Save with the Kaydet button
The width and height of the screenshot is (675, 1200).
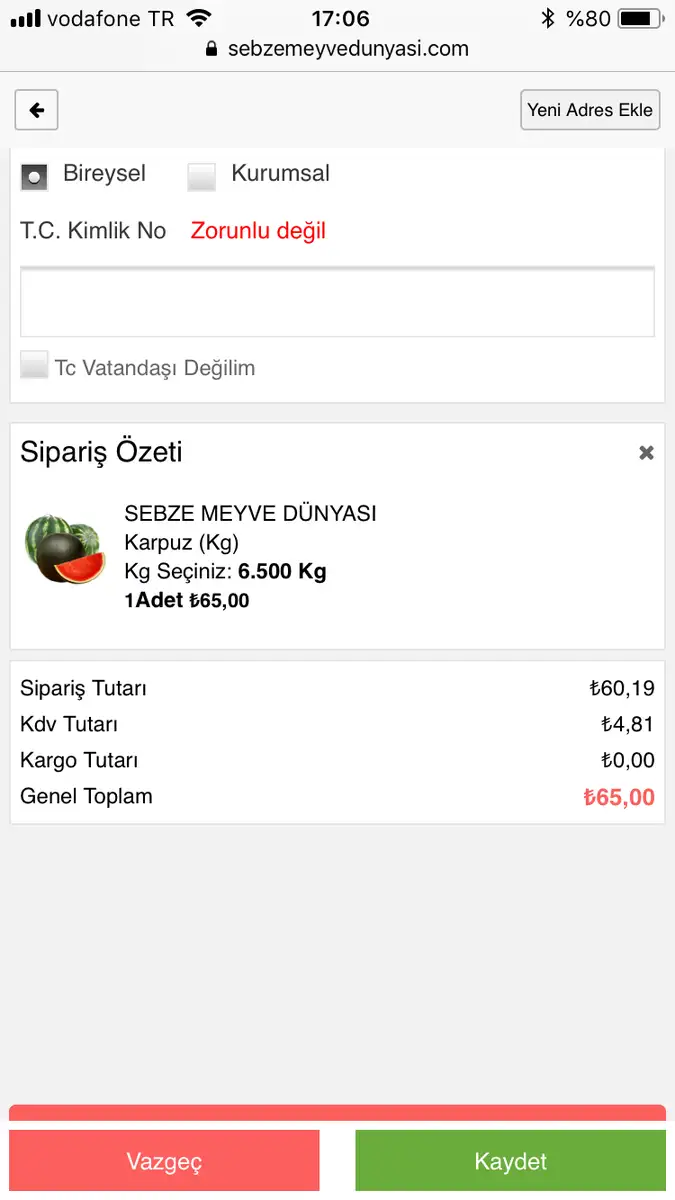(510, 1161)
